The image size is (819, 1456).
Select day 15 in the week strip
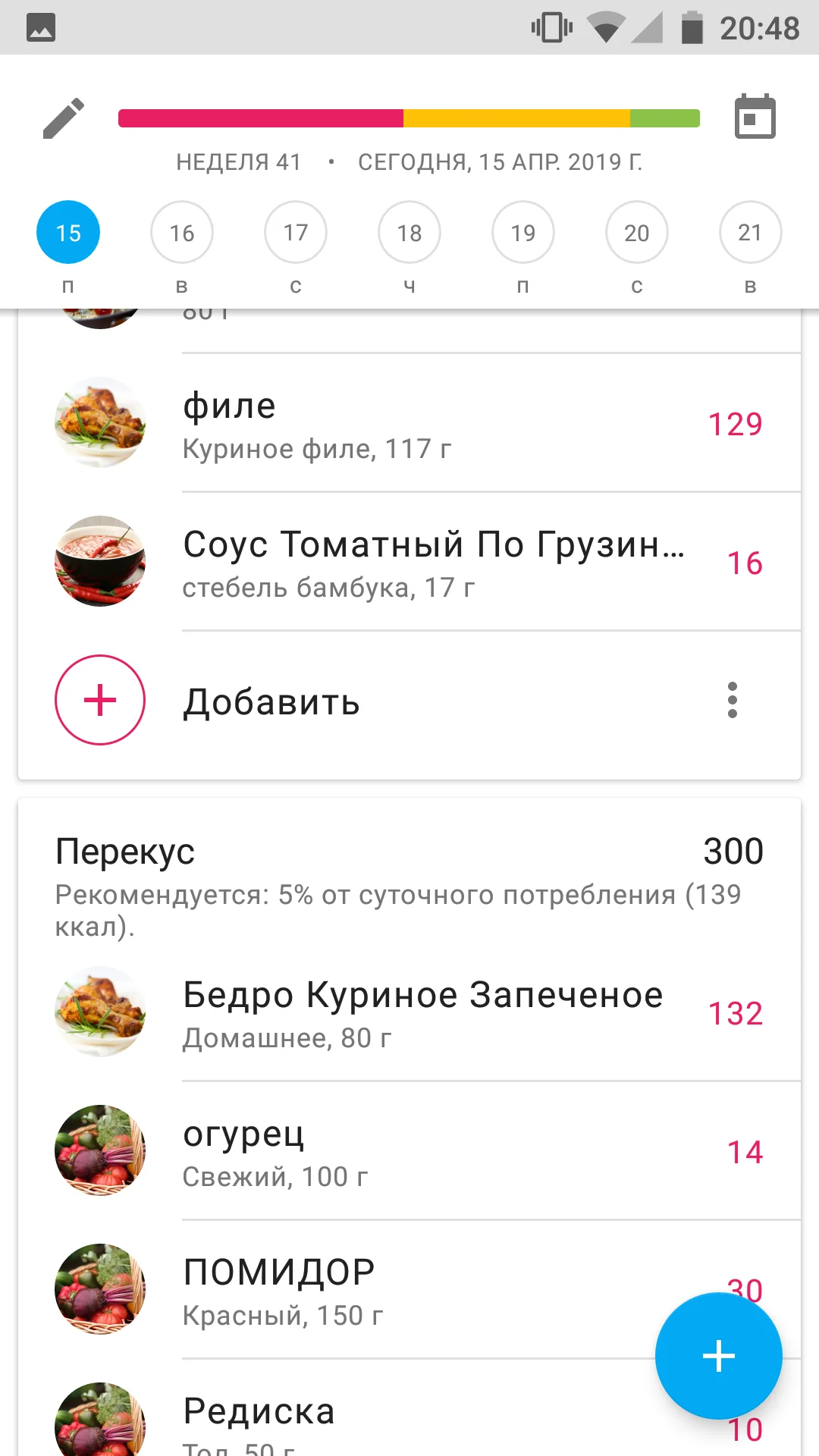pyautogui.click(x=68, y=232)
